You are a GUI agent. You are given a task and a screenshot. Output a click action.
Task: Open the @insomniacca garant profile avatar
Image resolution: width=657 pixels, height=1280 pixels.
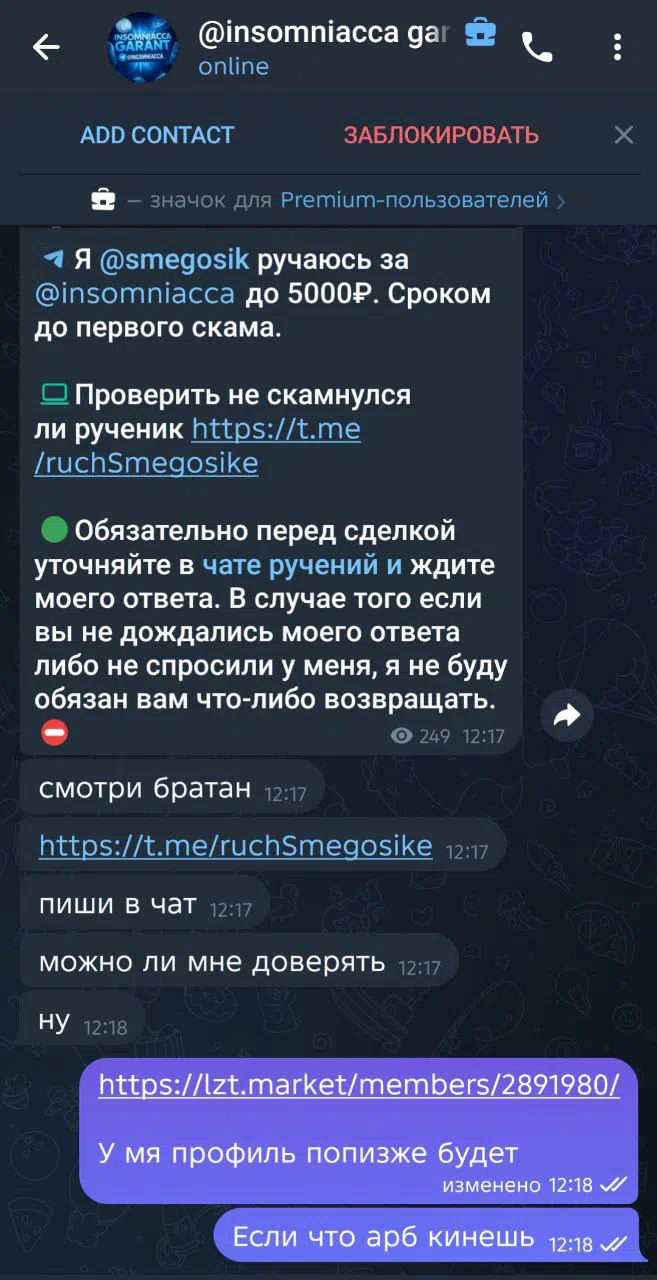[x=142, y=47]
